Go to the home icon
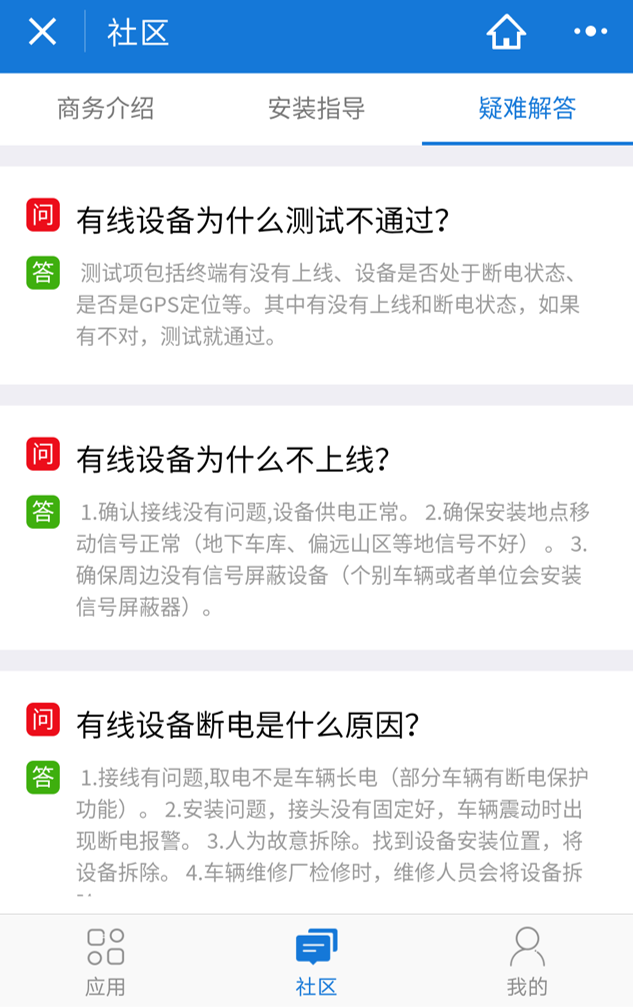 point(506,32)
